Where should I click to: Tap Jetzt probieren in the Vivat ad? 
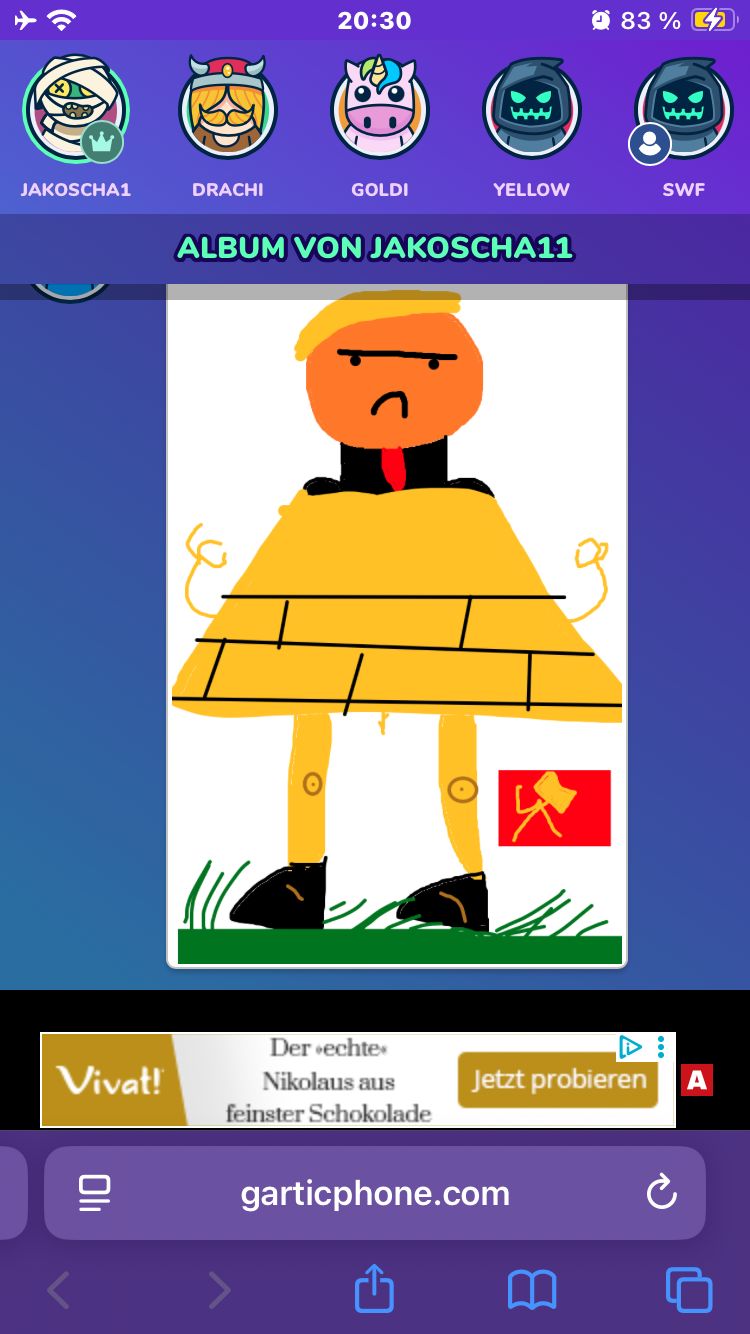pos(557,1080)
